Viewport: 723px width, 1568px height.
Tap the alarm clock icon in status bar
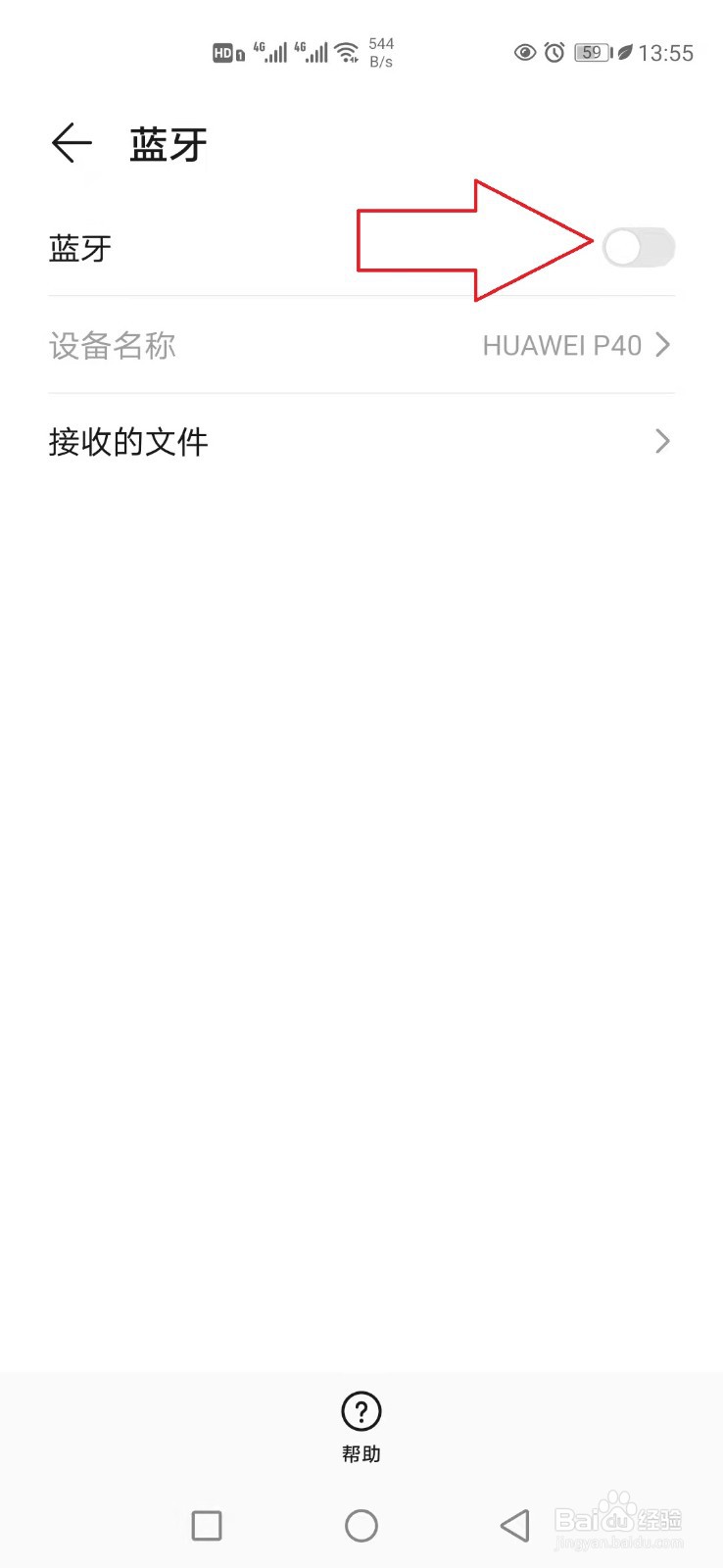click(x=554, y=52)
